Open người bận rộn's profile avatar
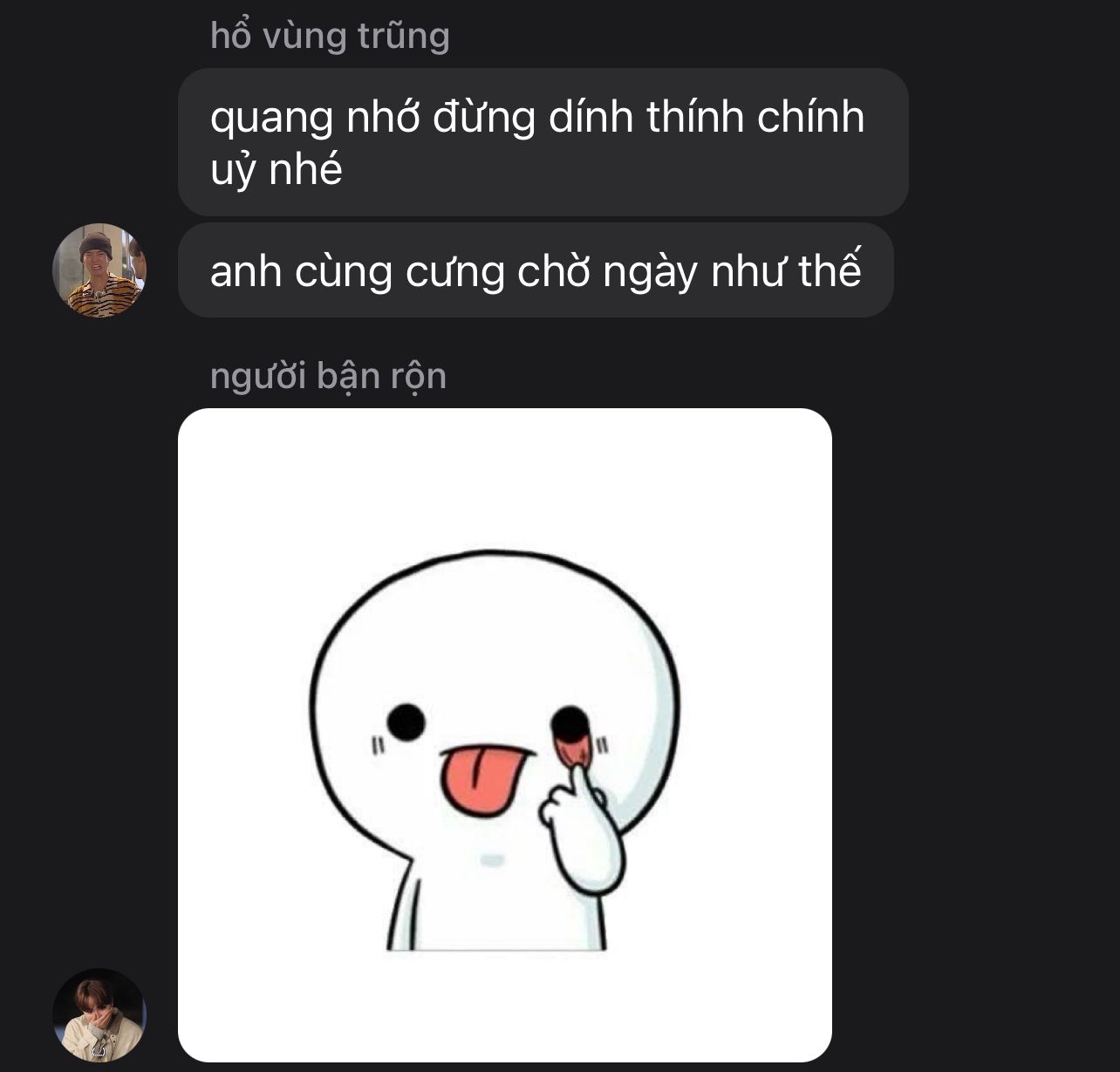This screenshot has width=1120, height=1072. [99, 1014]
